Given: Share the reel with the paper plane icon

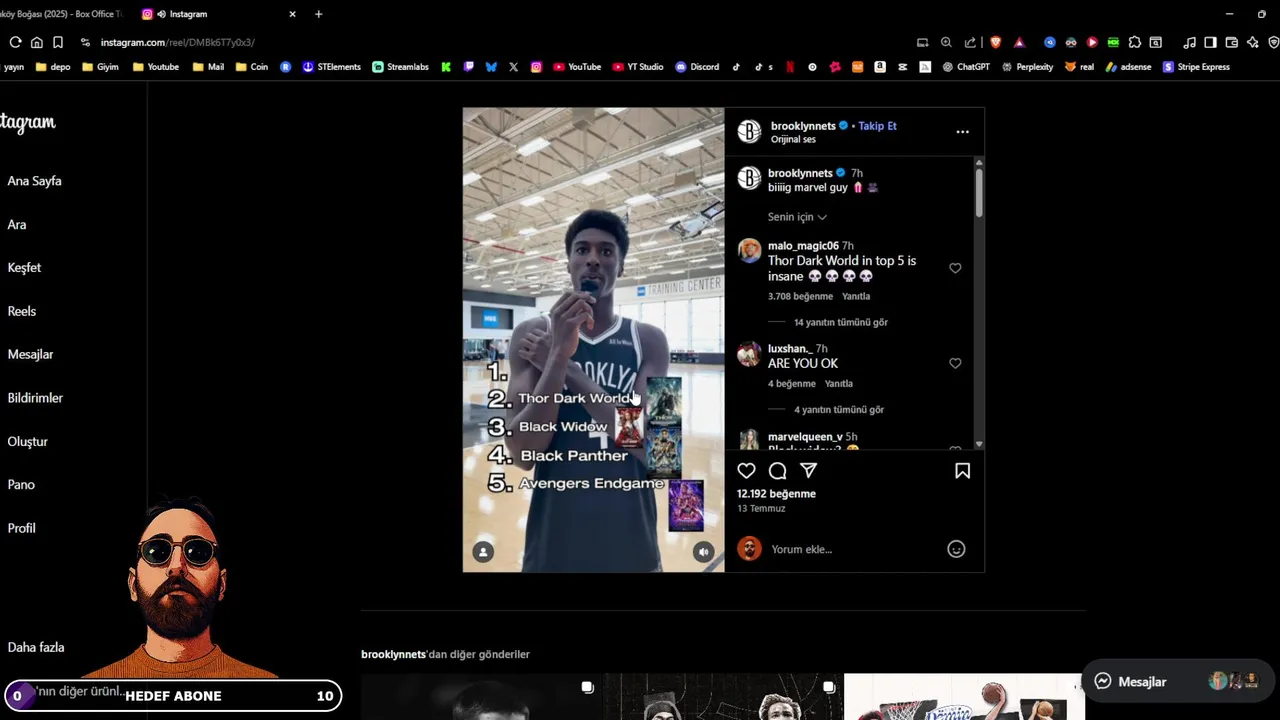Looking at the screenshot, I should [808, 471].
